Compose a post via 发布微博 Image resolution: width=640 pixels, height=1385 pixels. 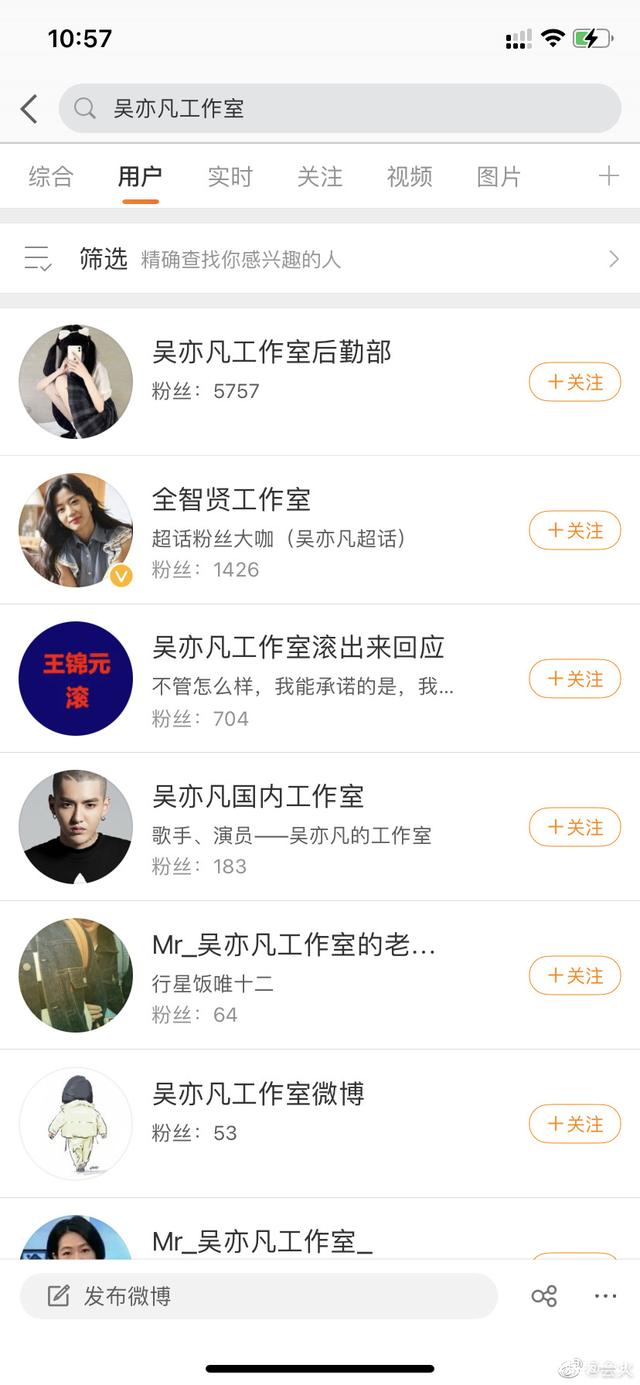[258, 1297]
